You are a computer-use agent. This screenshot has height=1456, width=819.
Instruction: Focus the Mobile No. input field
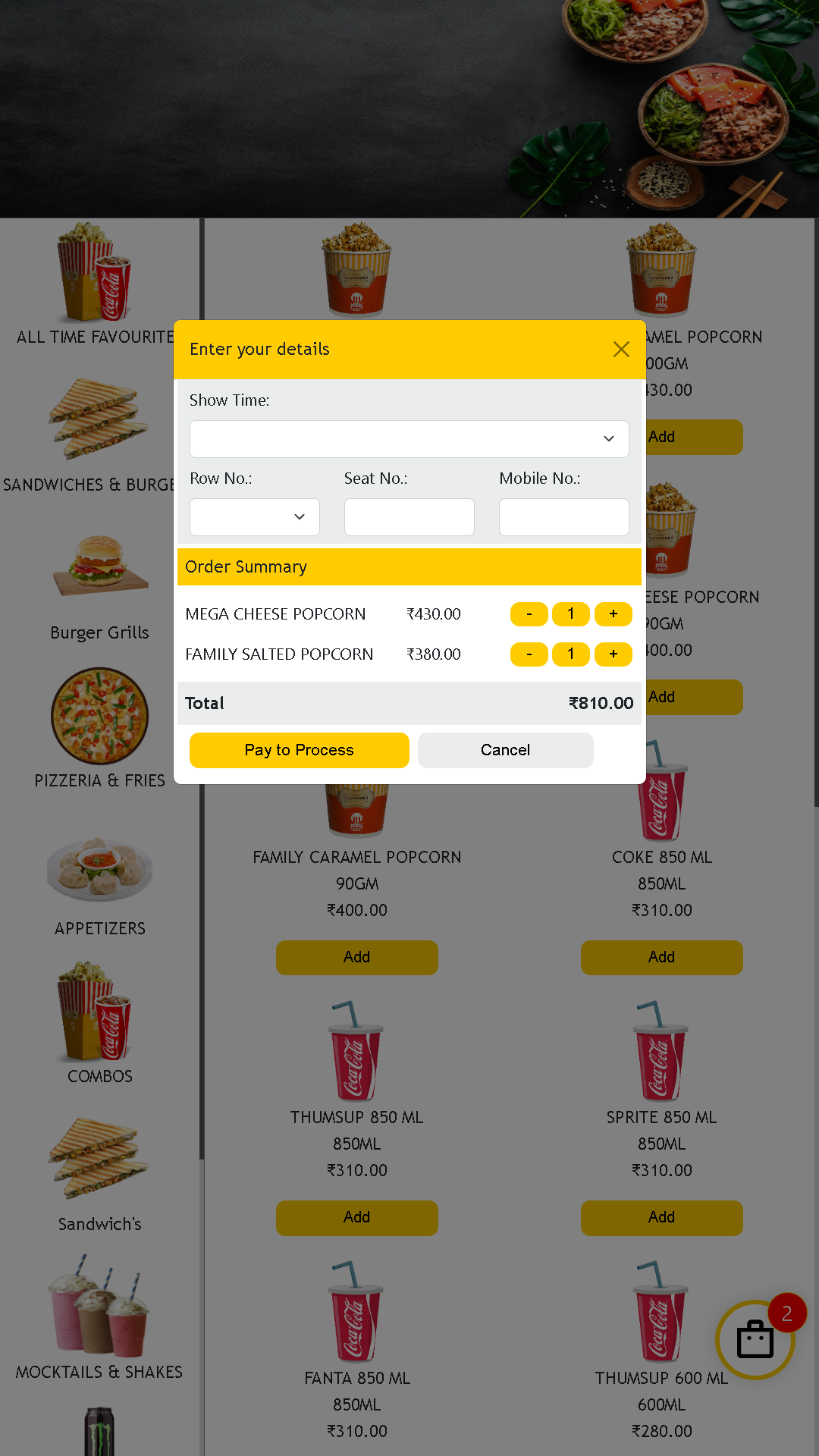point(563,517)
